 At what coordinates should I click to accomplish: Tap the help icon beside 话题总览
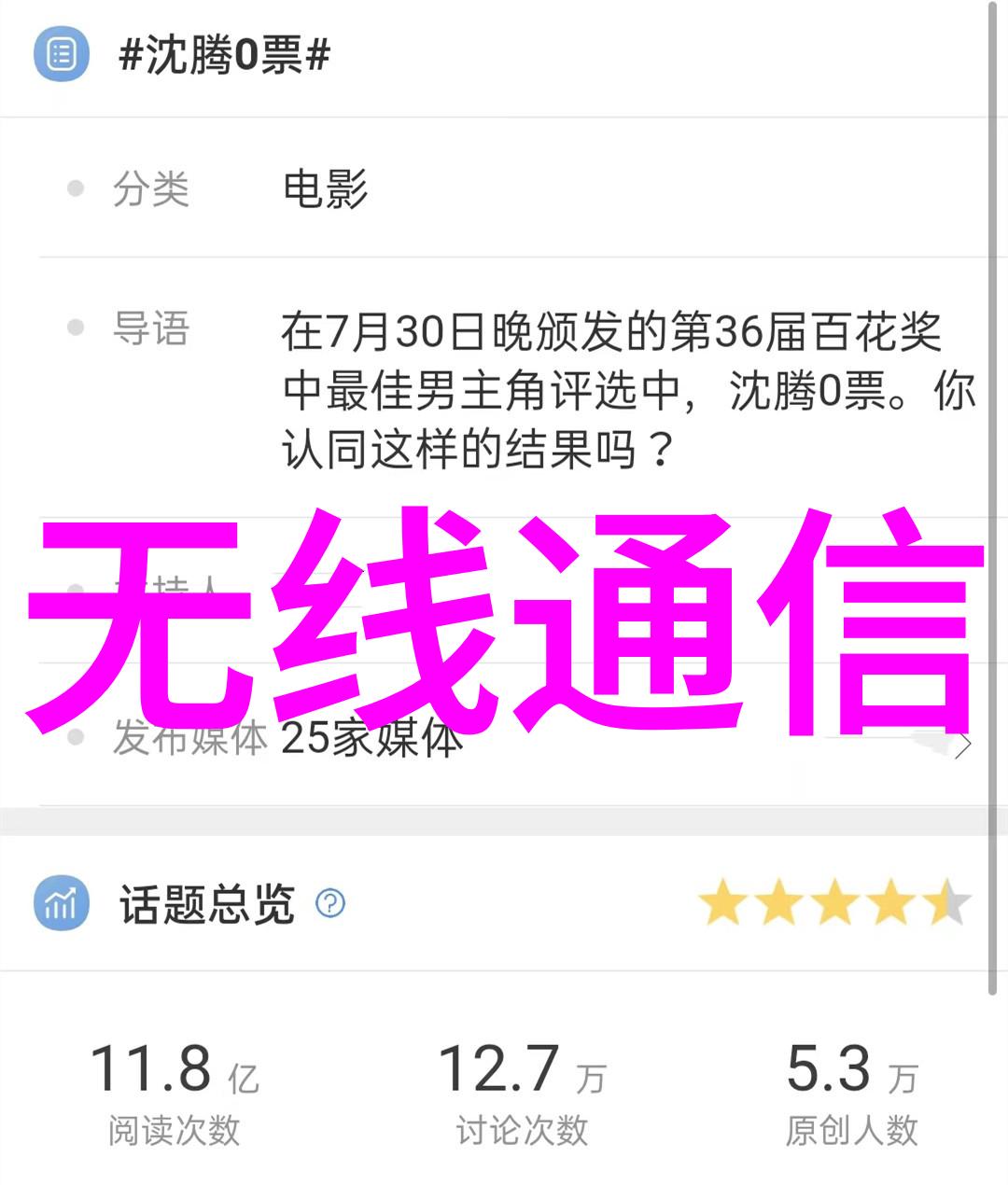tap(330, 903)
